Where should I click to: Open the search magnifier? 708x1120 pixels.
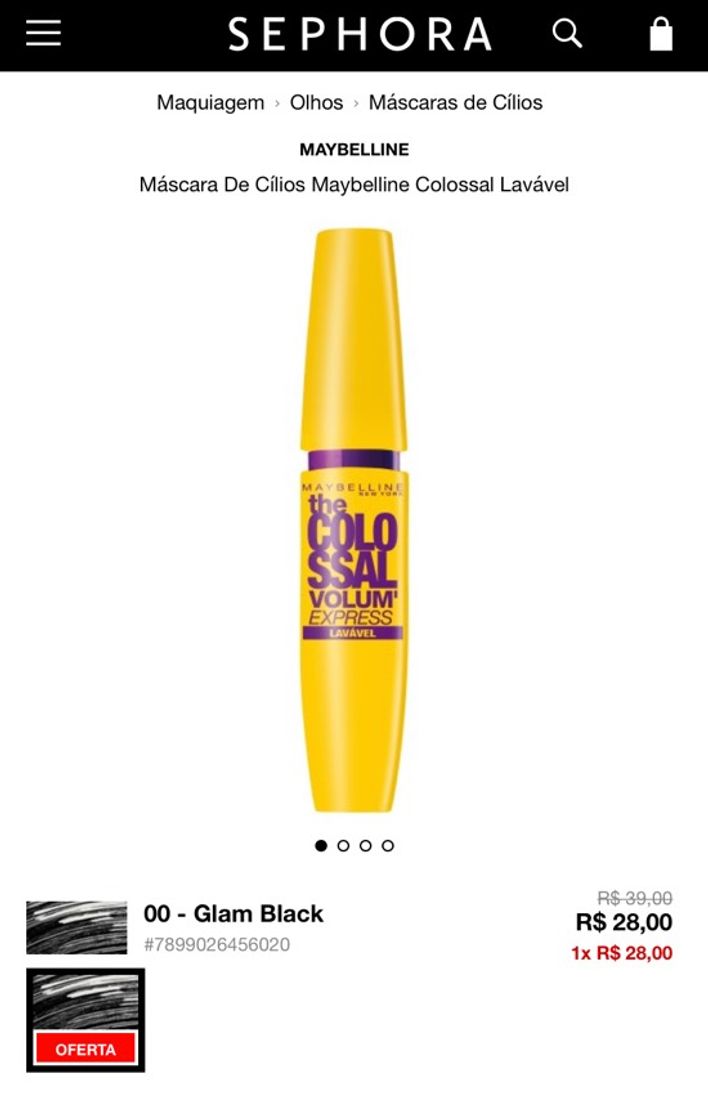(567, 34)
